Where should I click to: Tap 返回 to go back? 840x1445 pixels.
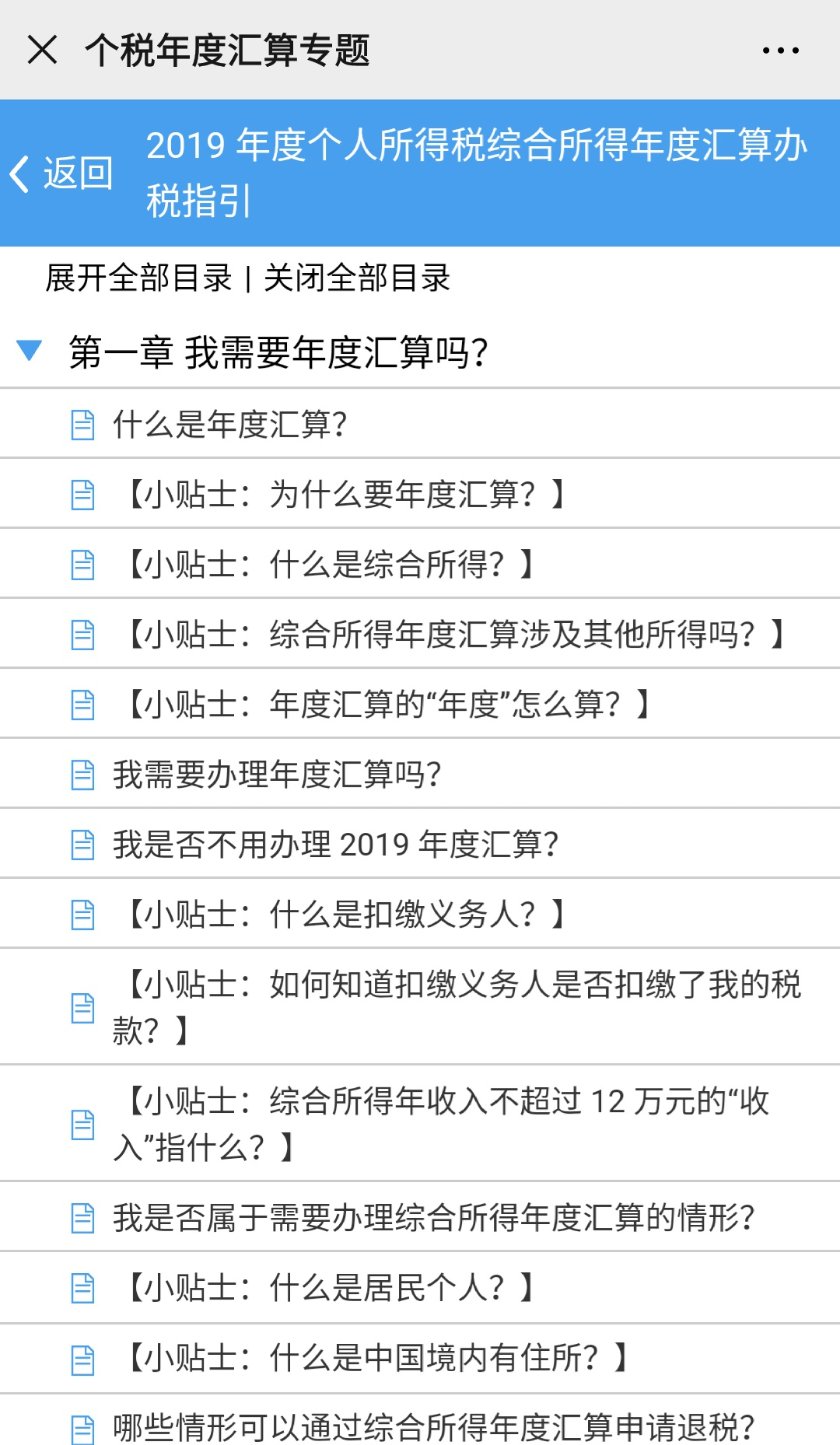62,173
